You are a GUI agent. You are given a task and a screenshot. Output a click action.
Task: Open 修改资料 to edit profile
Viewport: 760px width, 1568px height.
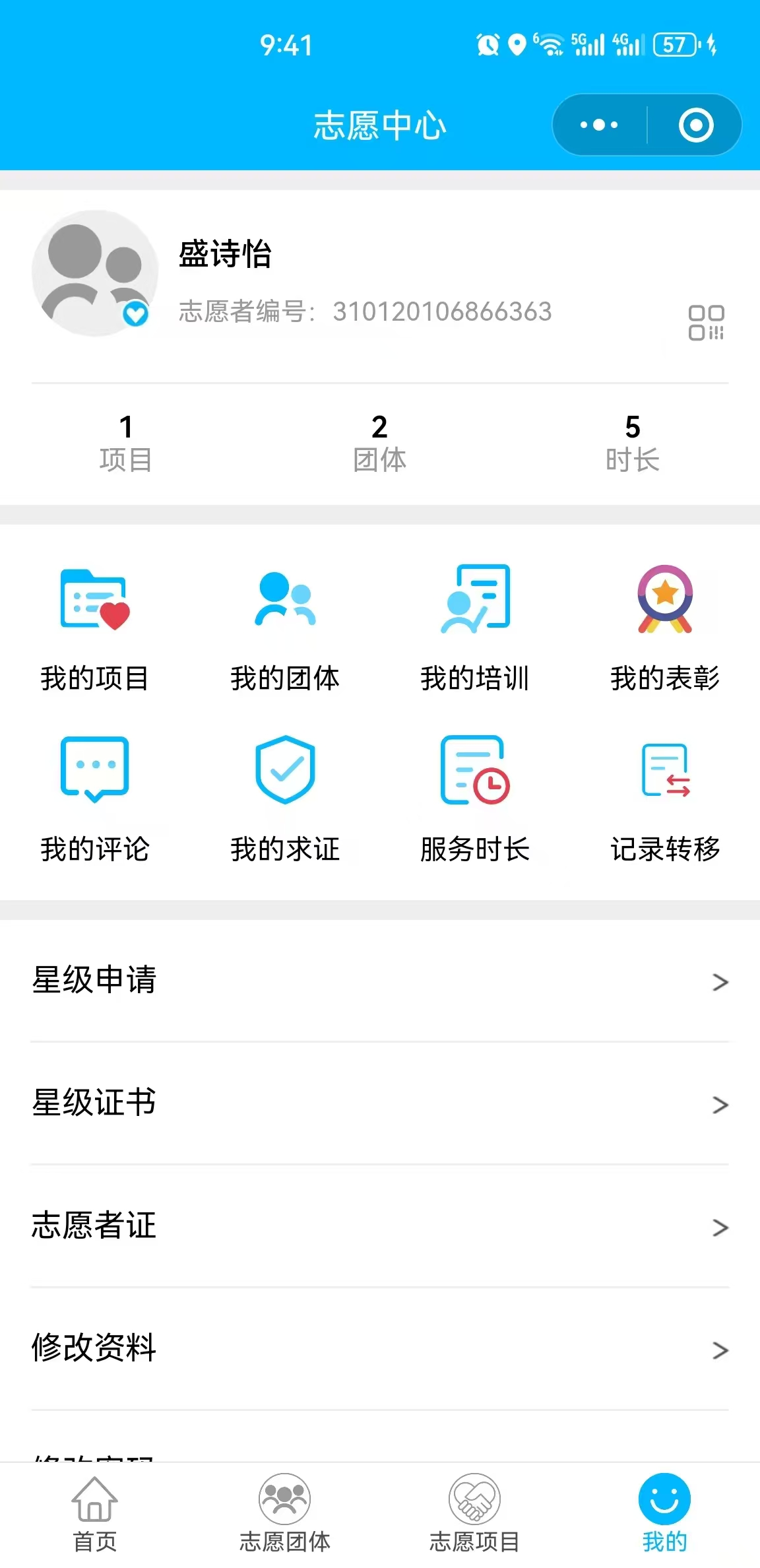[x=380, y=1349]
